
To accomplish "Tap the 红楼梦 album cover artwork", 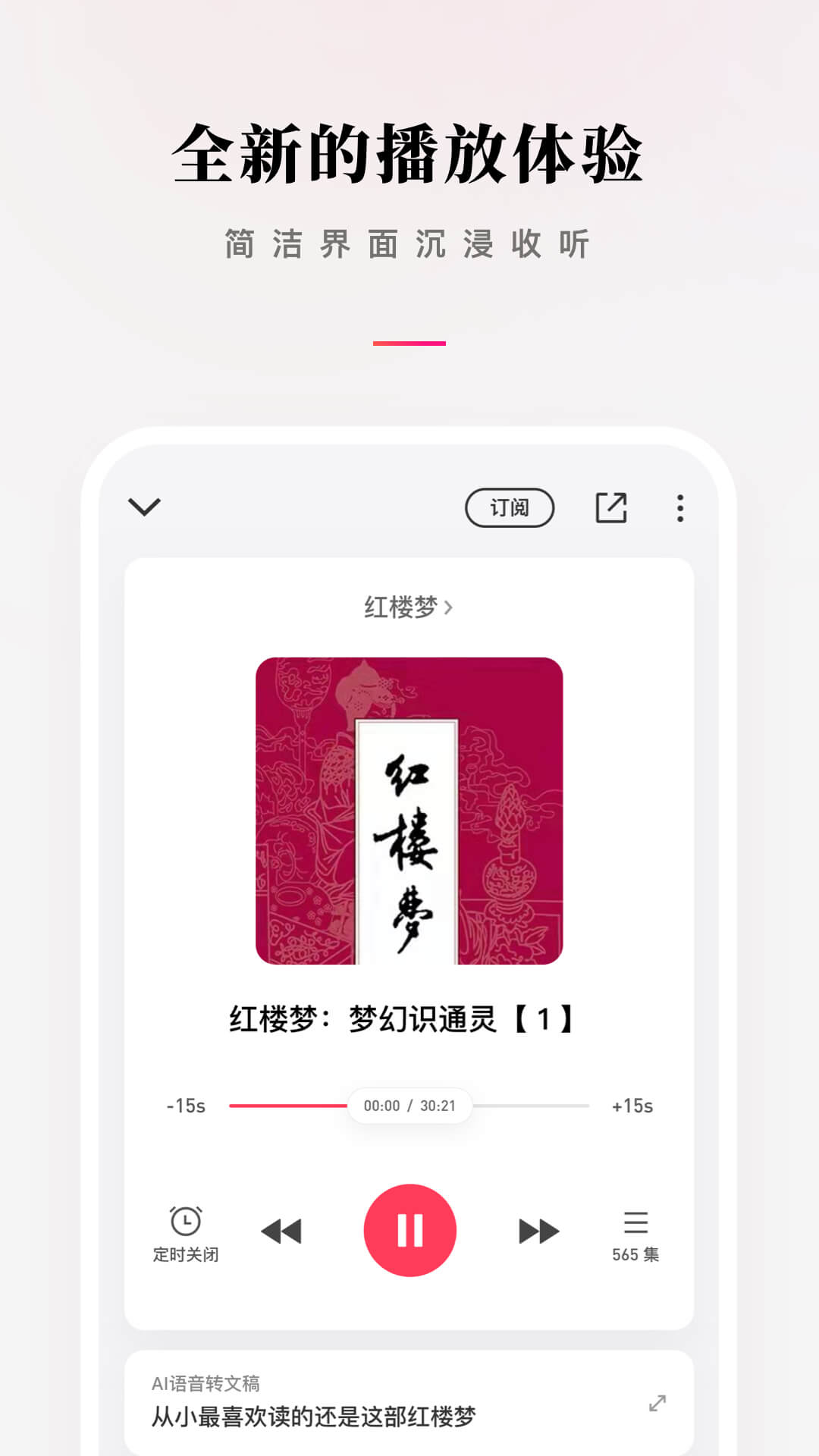I will [409, 808].
